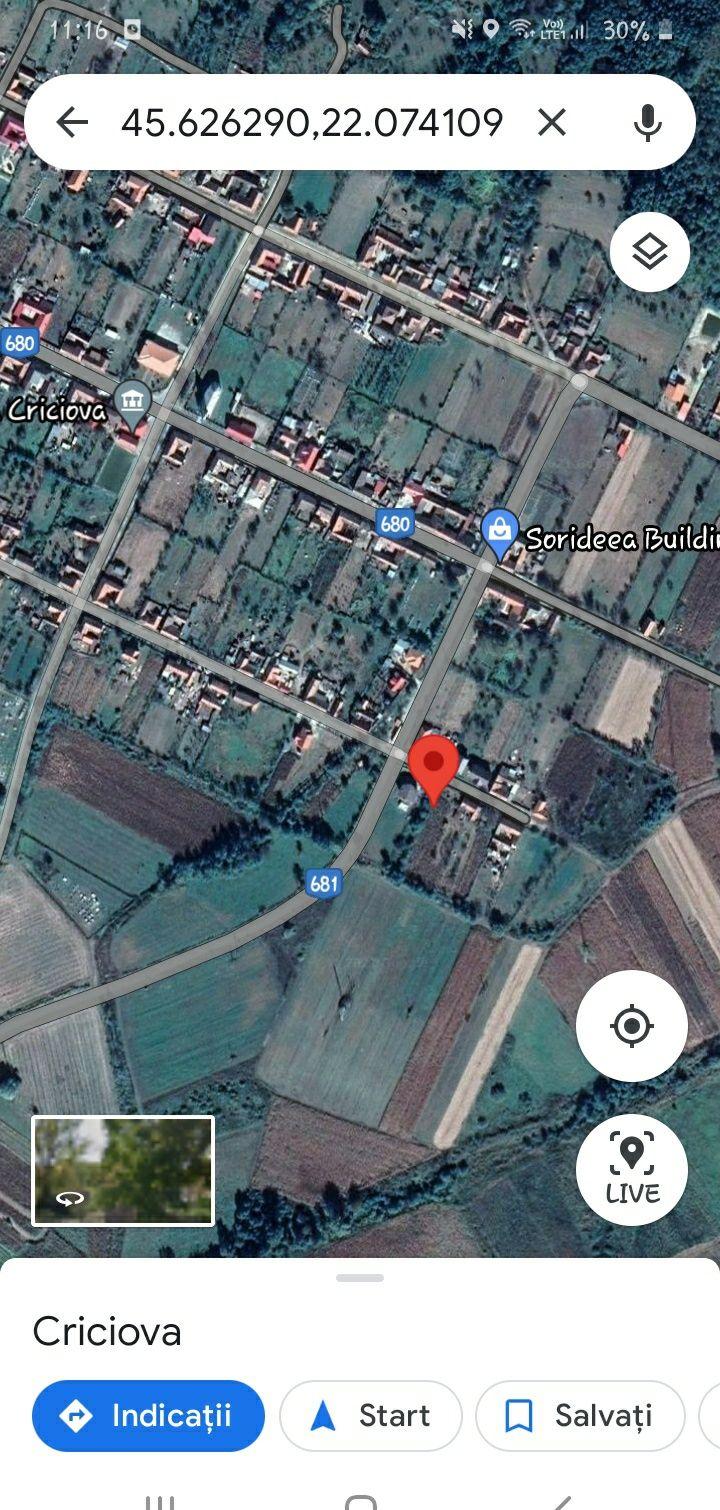Expand the Criciova place sheet handle
Viewport: 720px width, 1510px height.
(360, 1278)
